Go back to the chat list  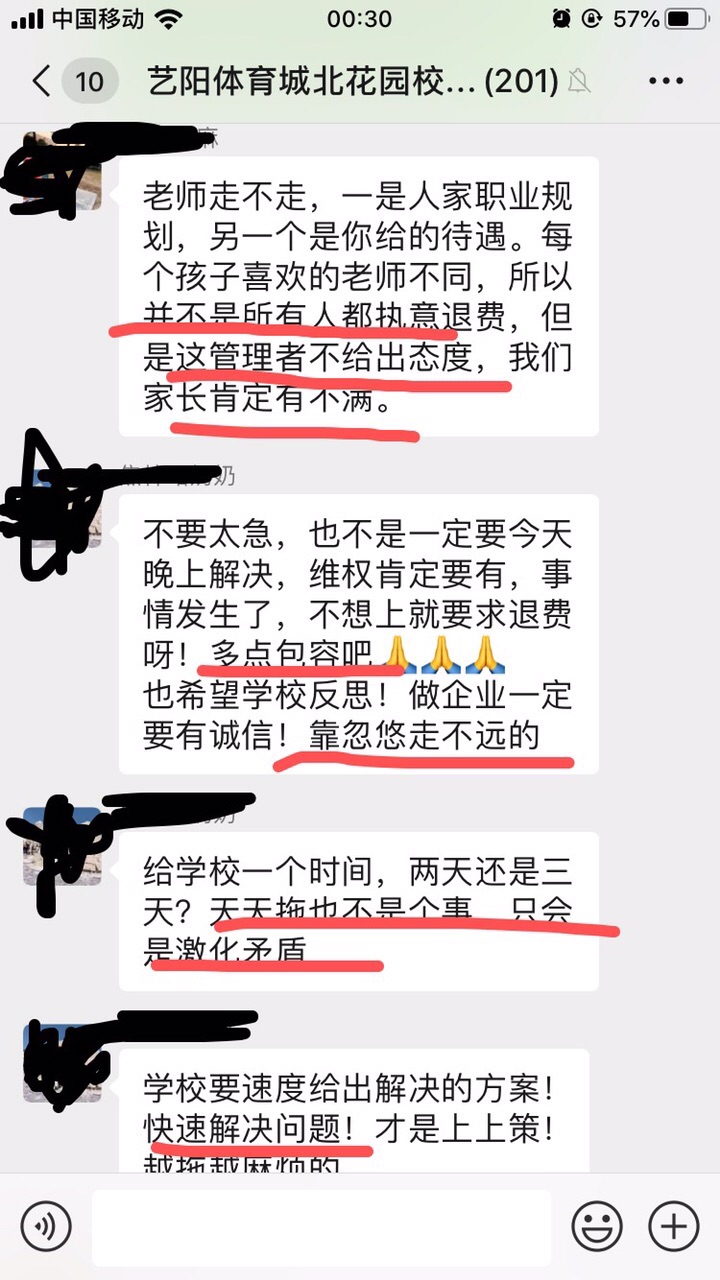coord(42,81)
